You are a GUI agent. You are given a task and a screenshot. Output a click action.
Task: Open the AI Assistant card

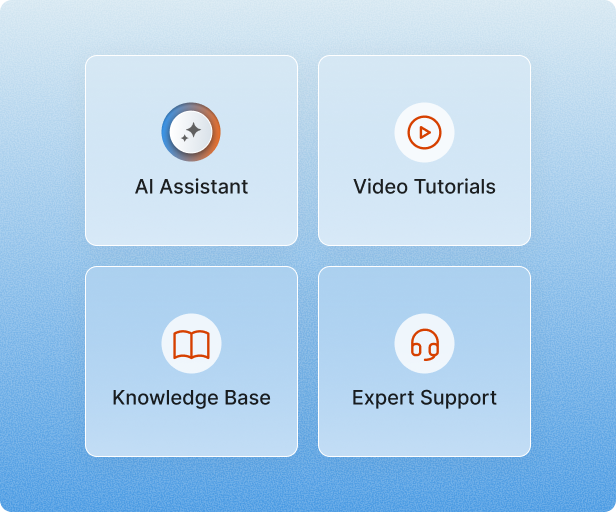(x=191, y=150)
